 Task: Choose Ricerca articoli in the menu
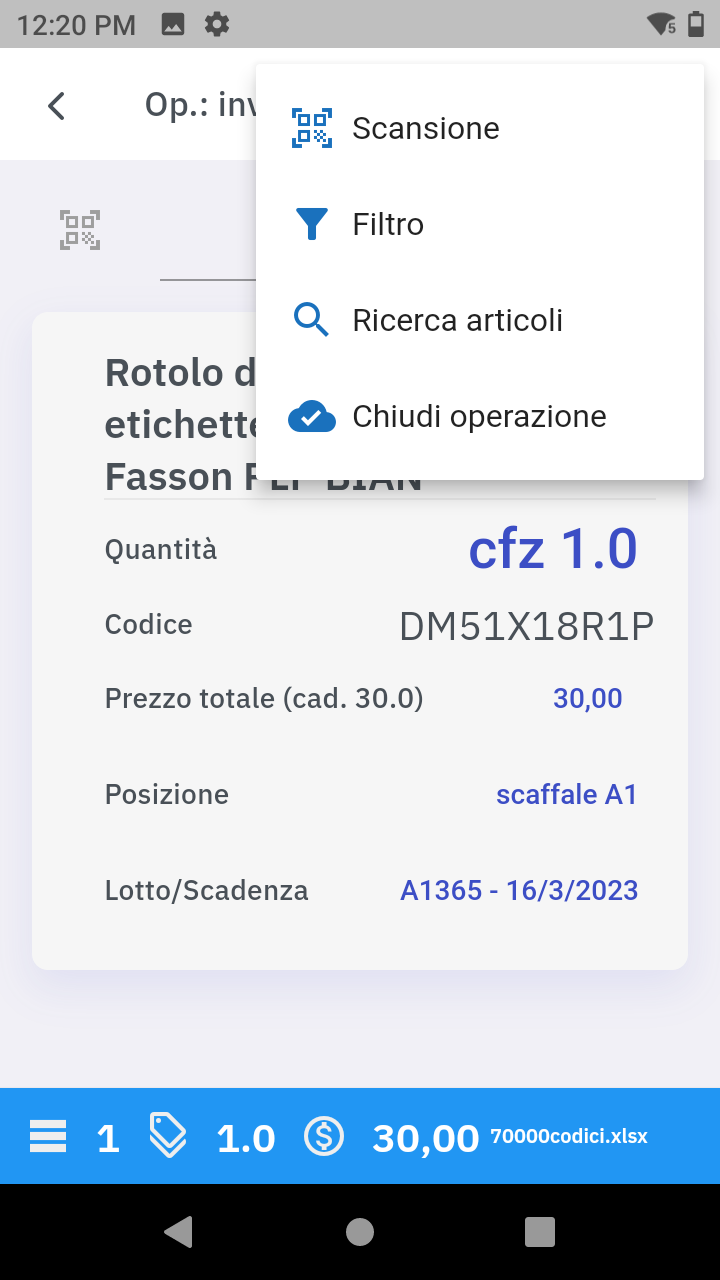(457, 320)
